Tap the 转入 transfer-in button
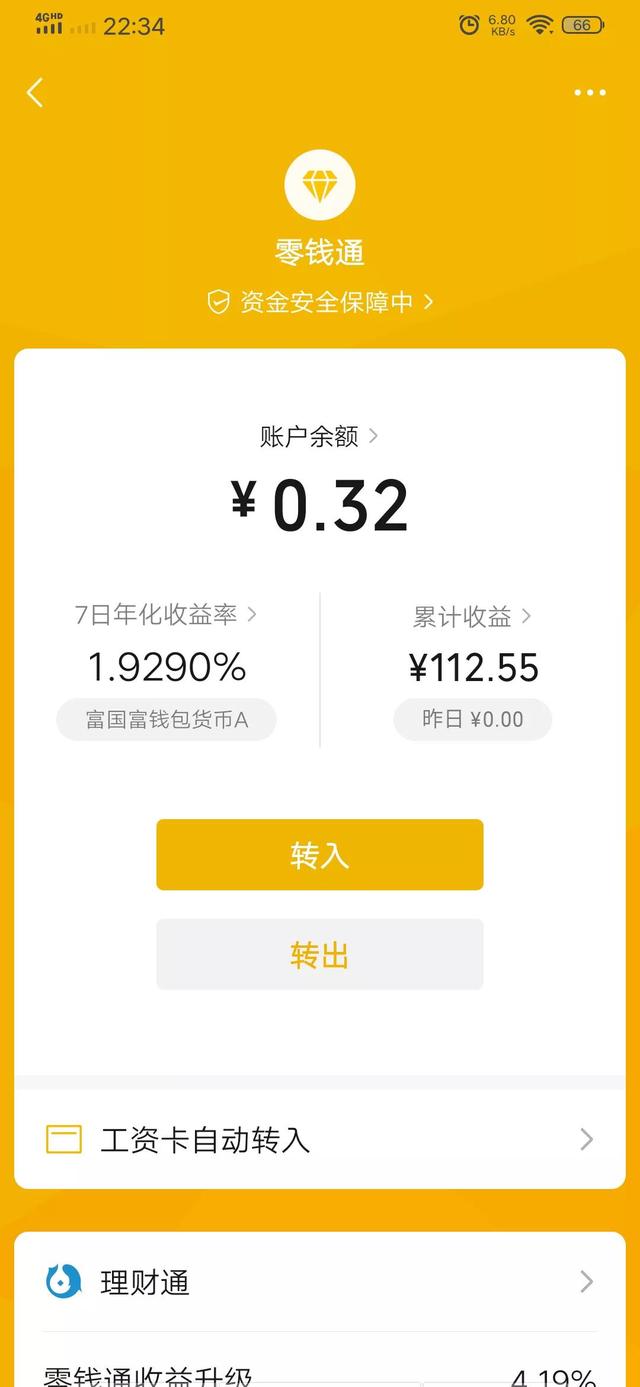640x1387 pixels. coord(320,855)
